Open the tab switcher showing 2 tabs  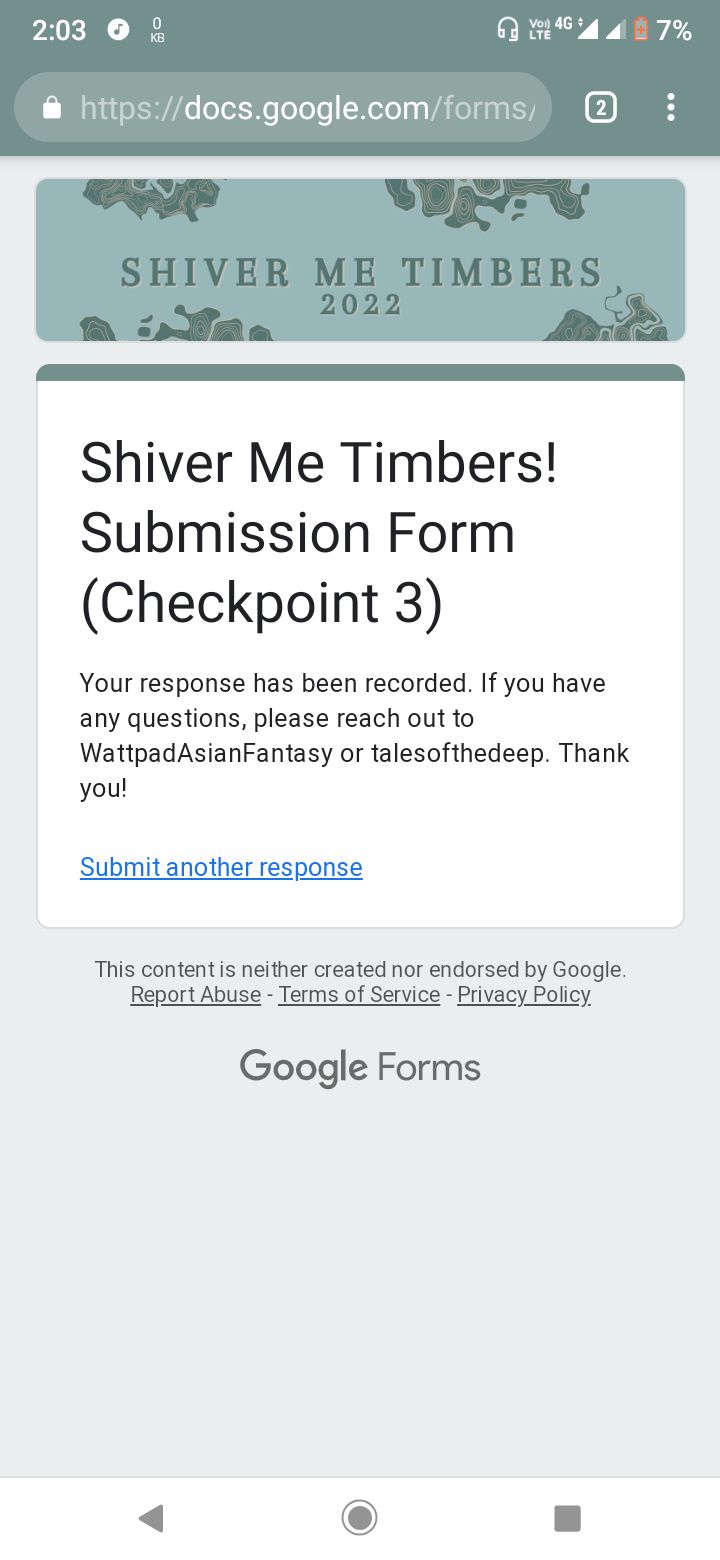pyautogui.click(x=600, y=107)
